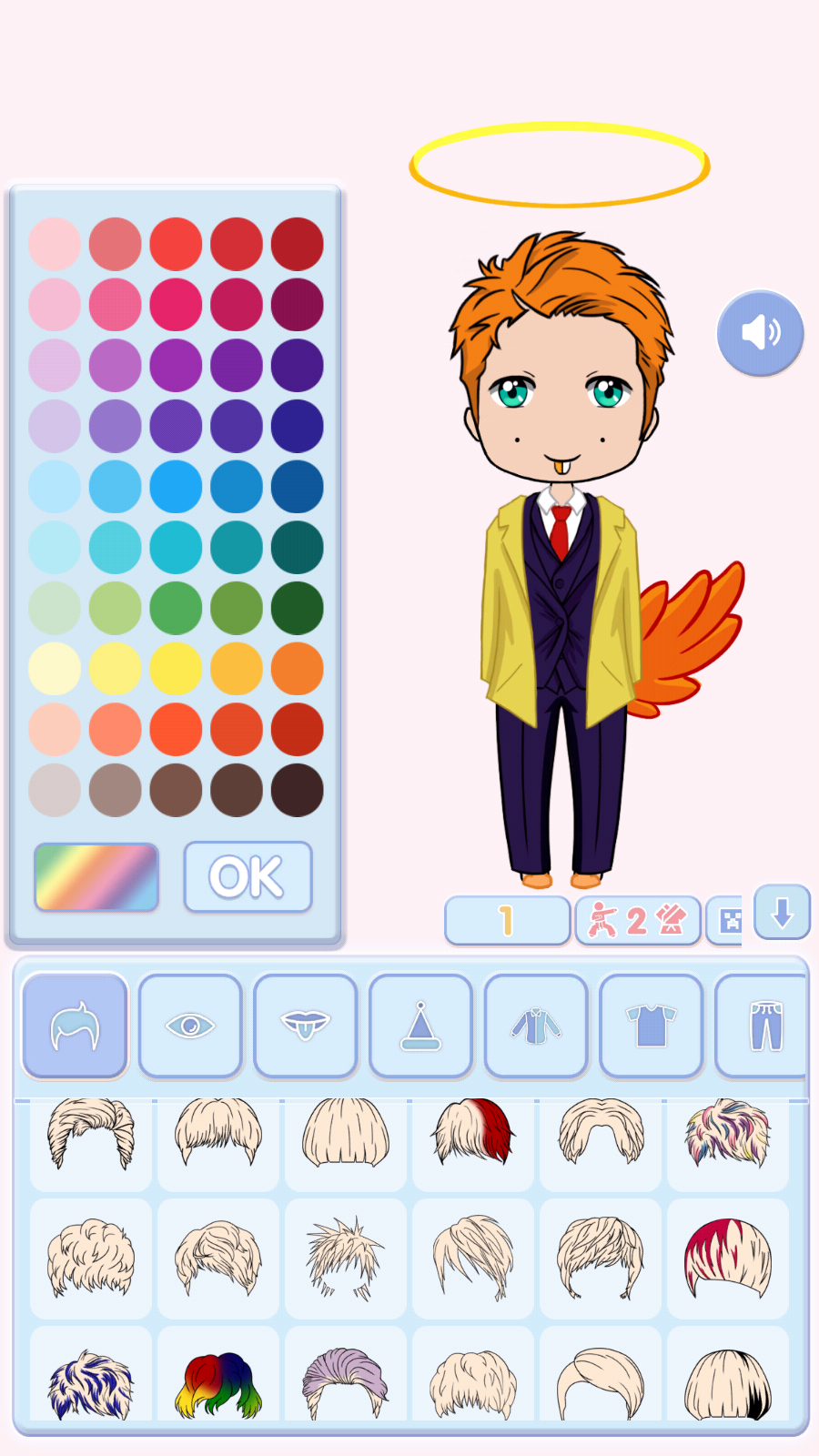Mute the background music
819x1456 pixels.
pos(761,334)
